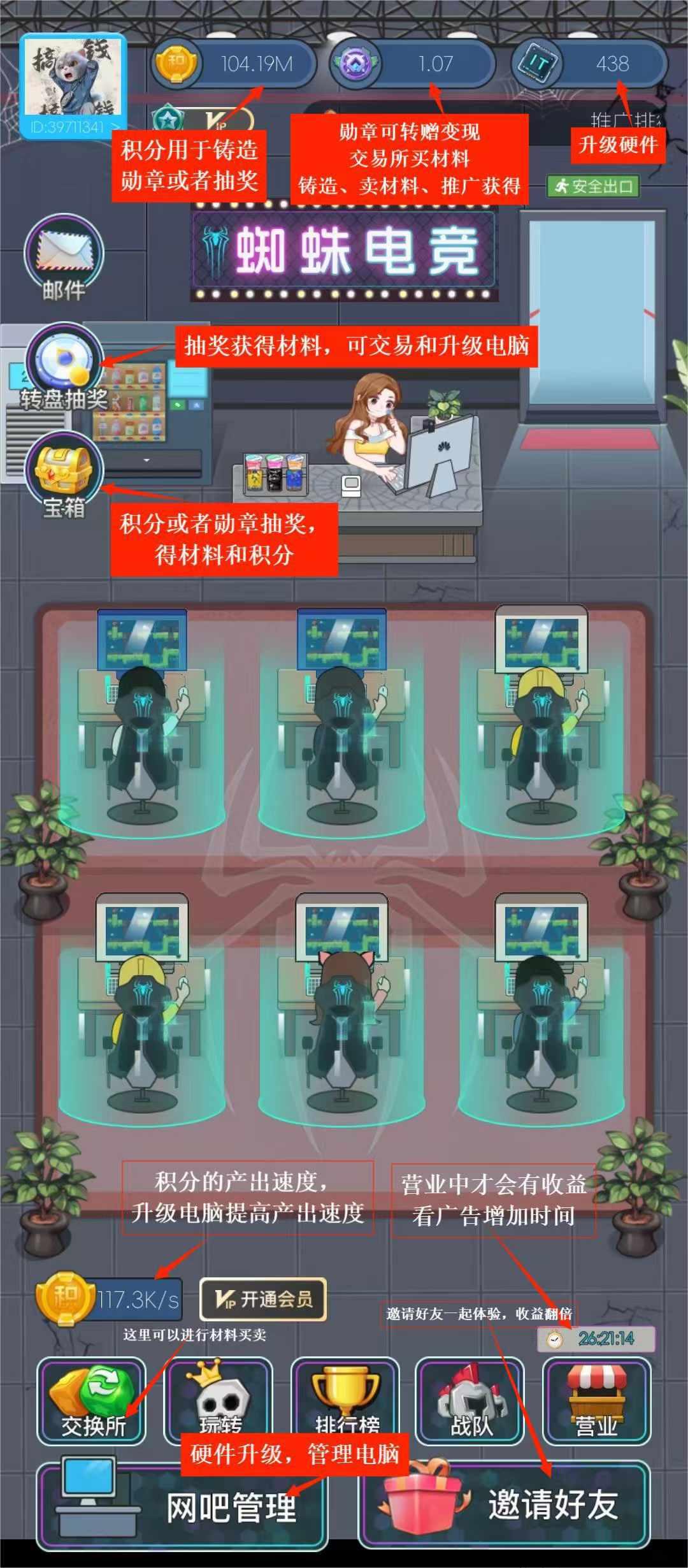Screen dimensions: 688x1568
Task: Open the 战队 team menu
Action: (x=470, y=1402)
